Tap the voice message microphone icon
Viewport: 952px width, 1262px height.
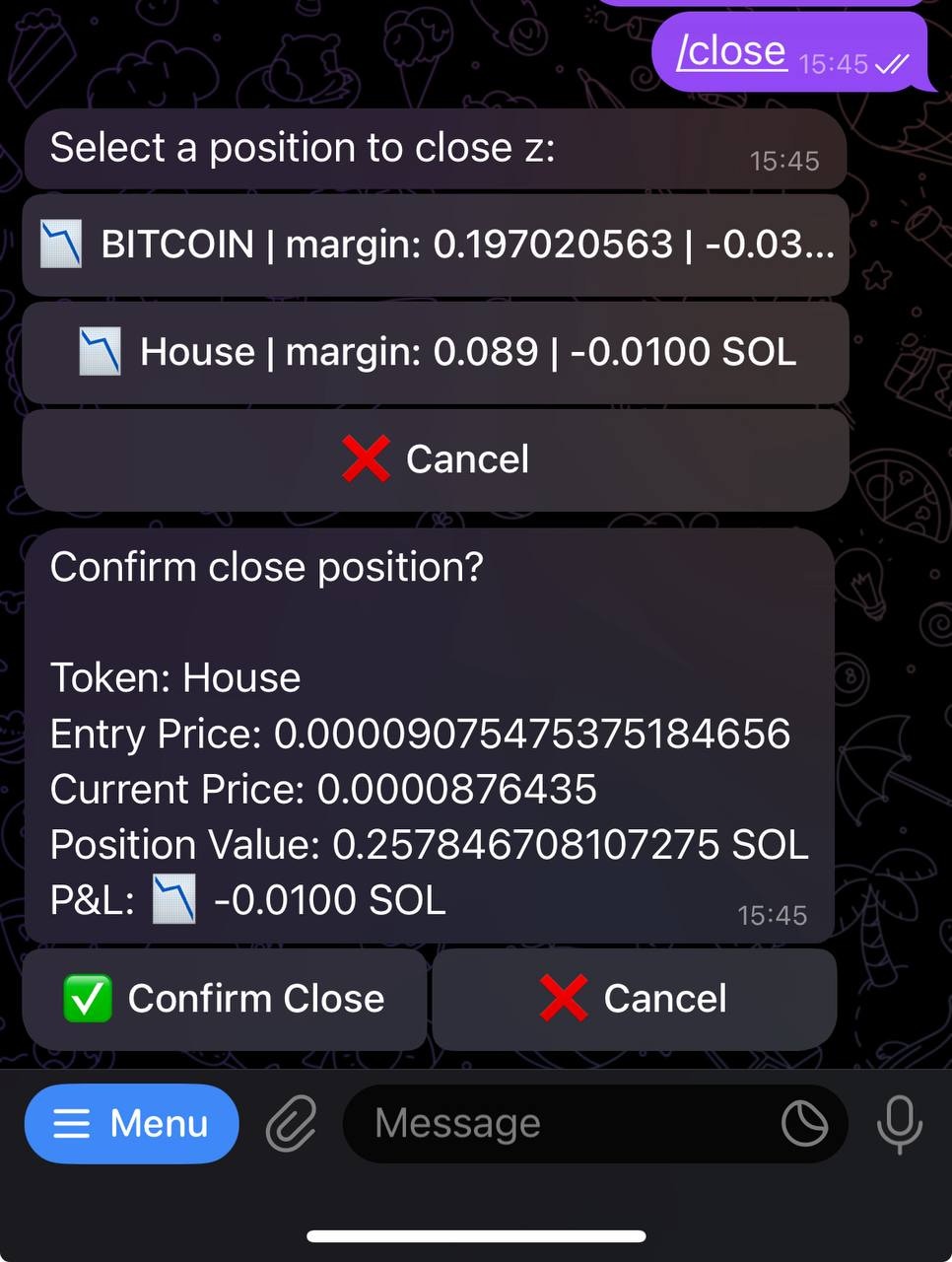(899, 1123)
